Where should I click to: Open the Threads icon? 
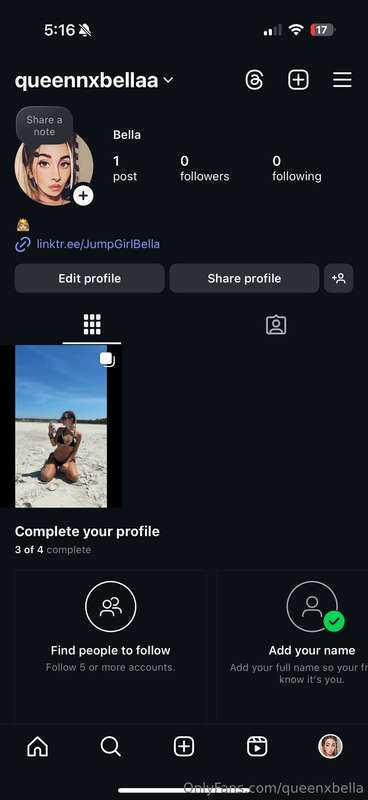click(254, 80)
